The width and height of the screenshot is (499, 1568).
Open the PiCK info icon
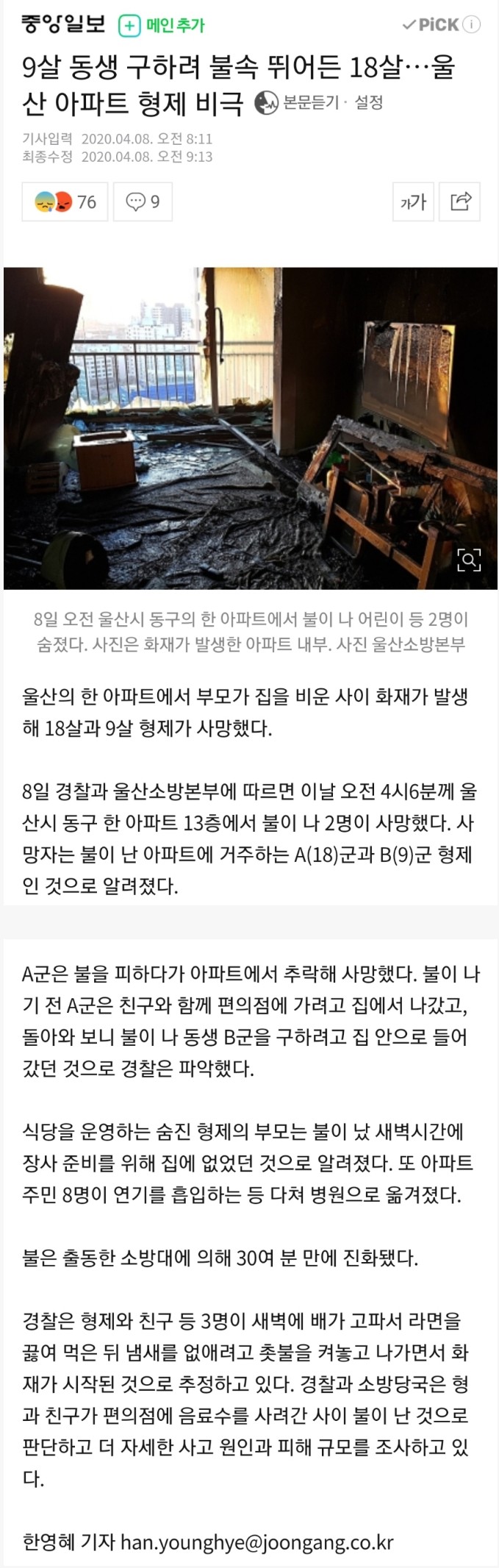473,25
